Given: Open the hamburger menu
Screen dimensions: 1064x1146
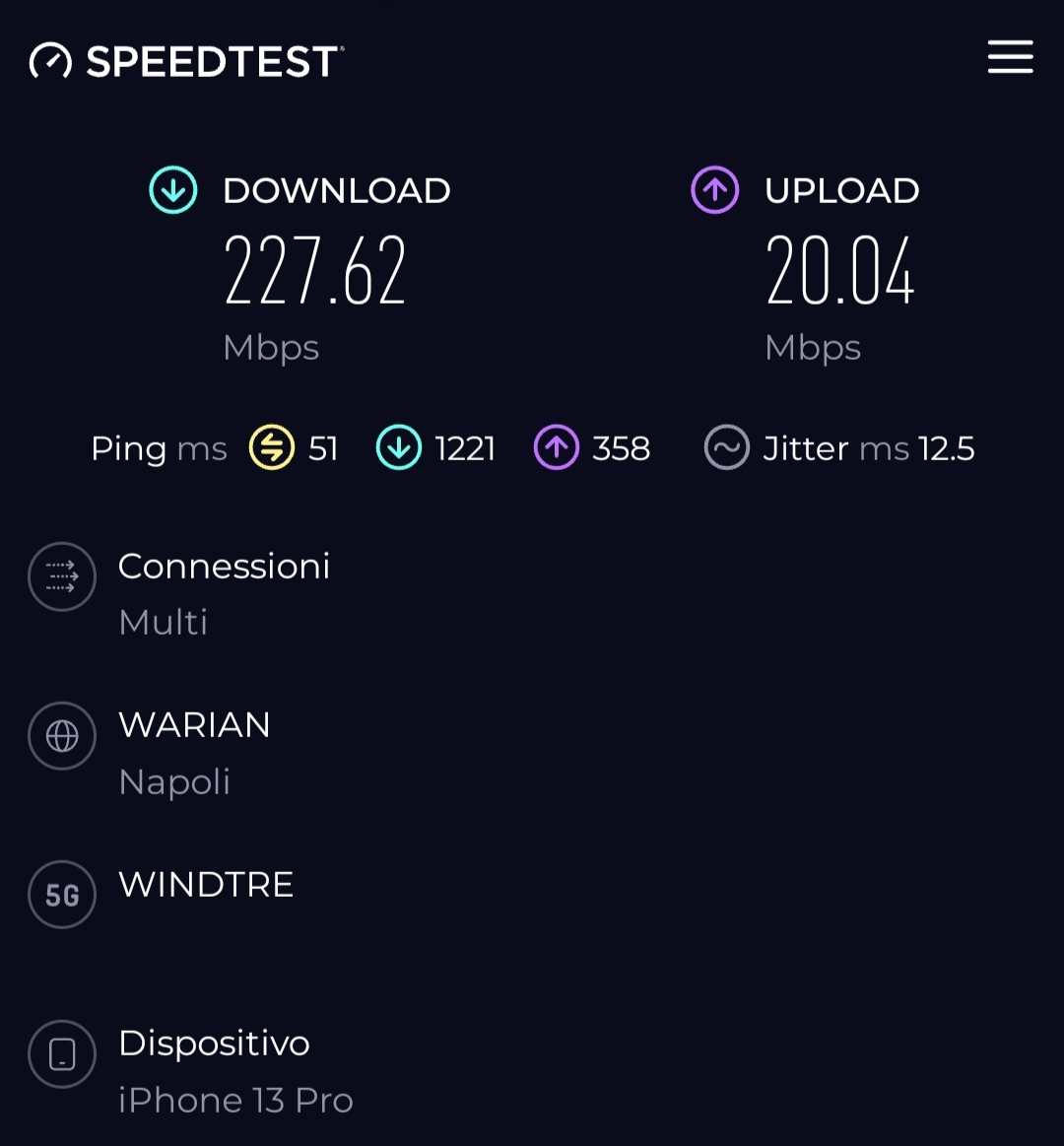Looking at the screenshot, I should click(x=1010, y=57).
